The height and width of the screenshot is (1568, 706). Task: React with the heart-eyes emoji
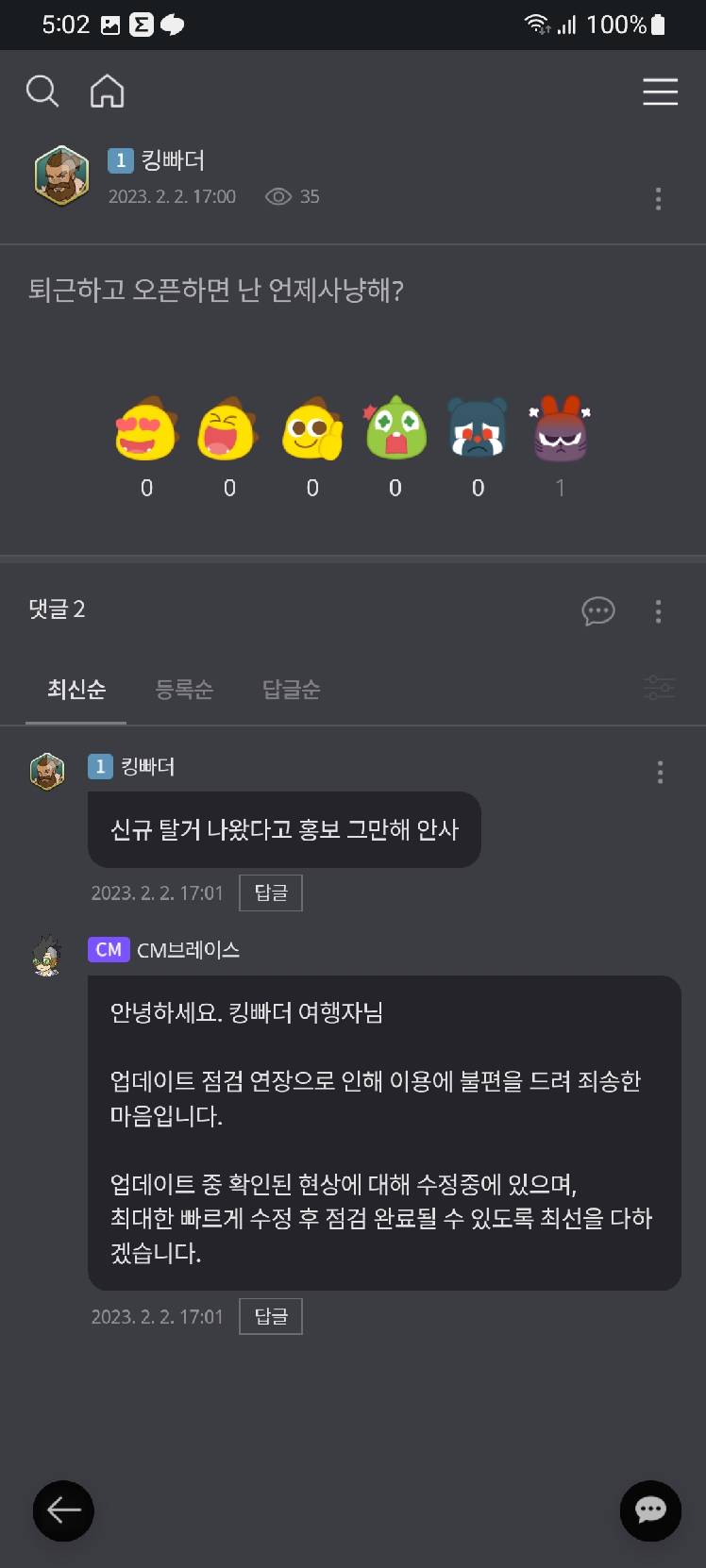pos(145,430)
